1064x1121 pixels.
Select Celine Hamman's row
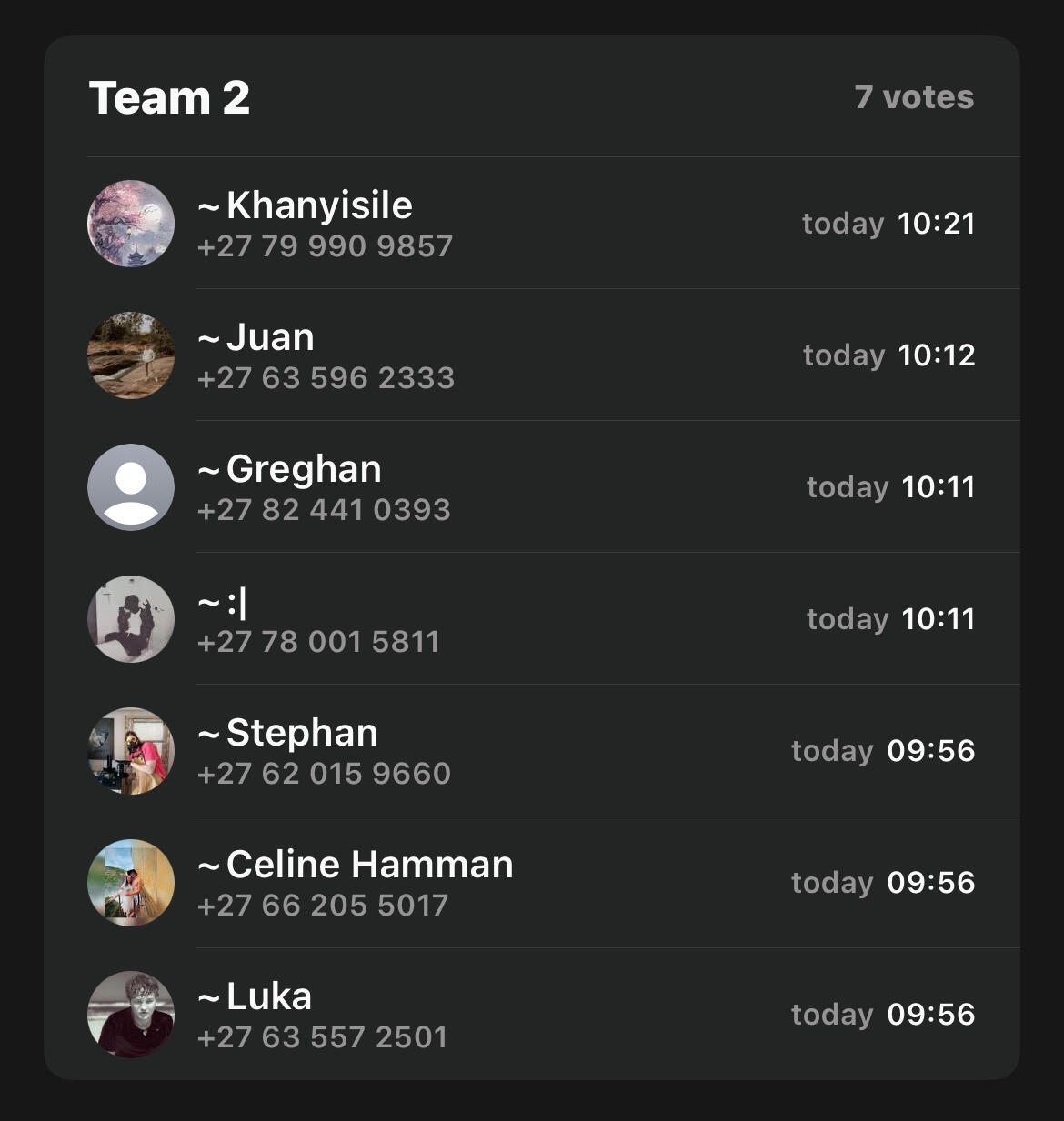[x=531, y=883]
